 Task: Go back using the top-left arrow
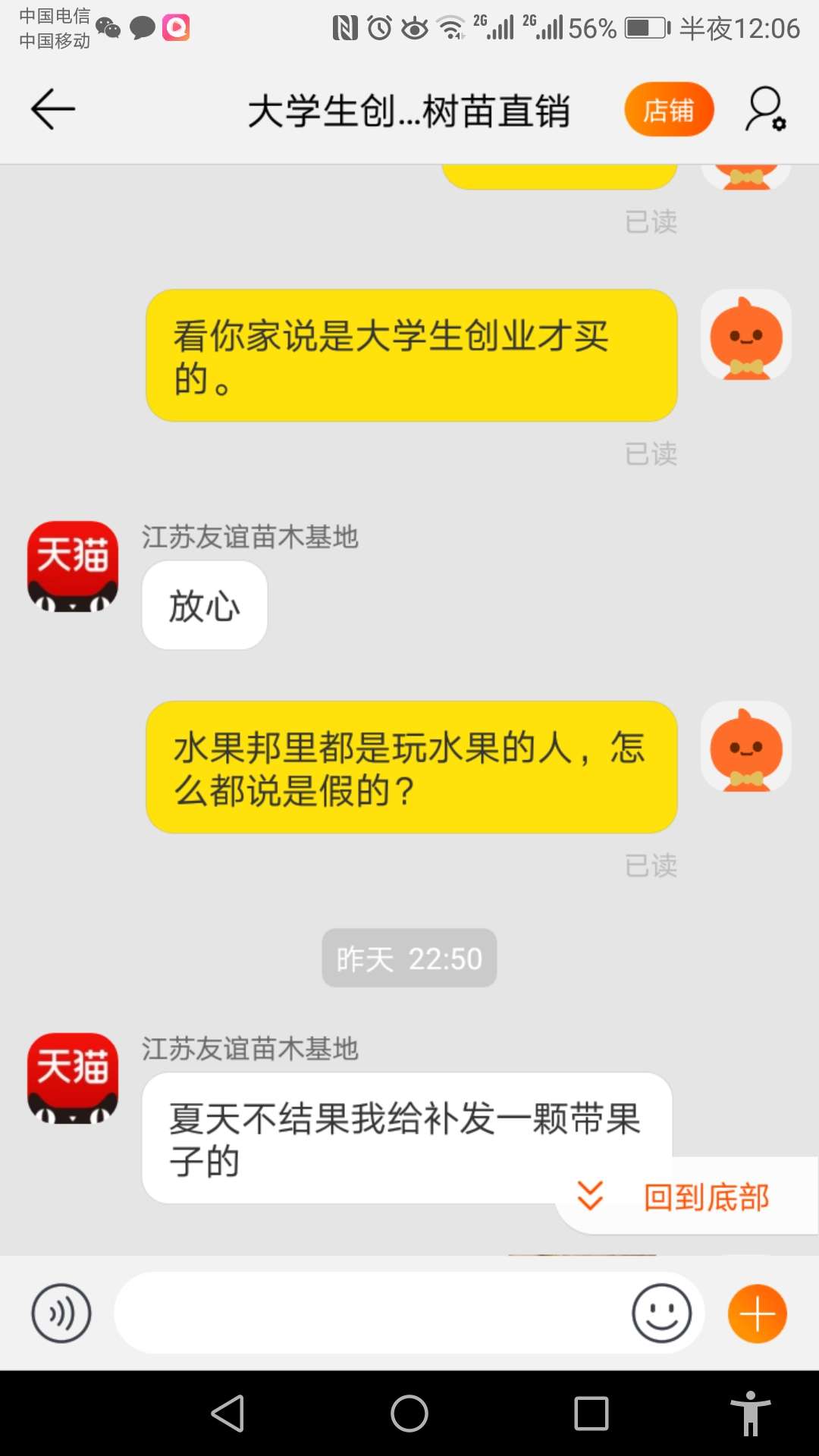tap(53, 109)
